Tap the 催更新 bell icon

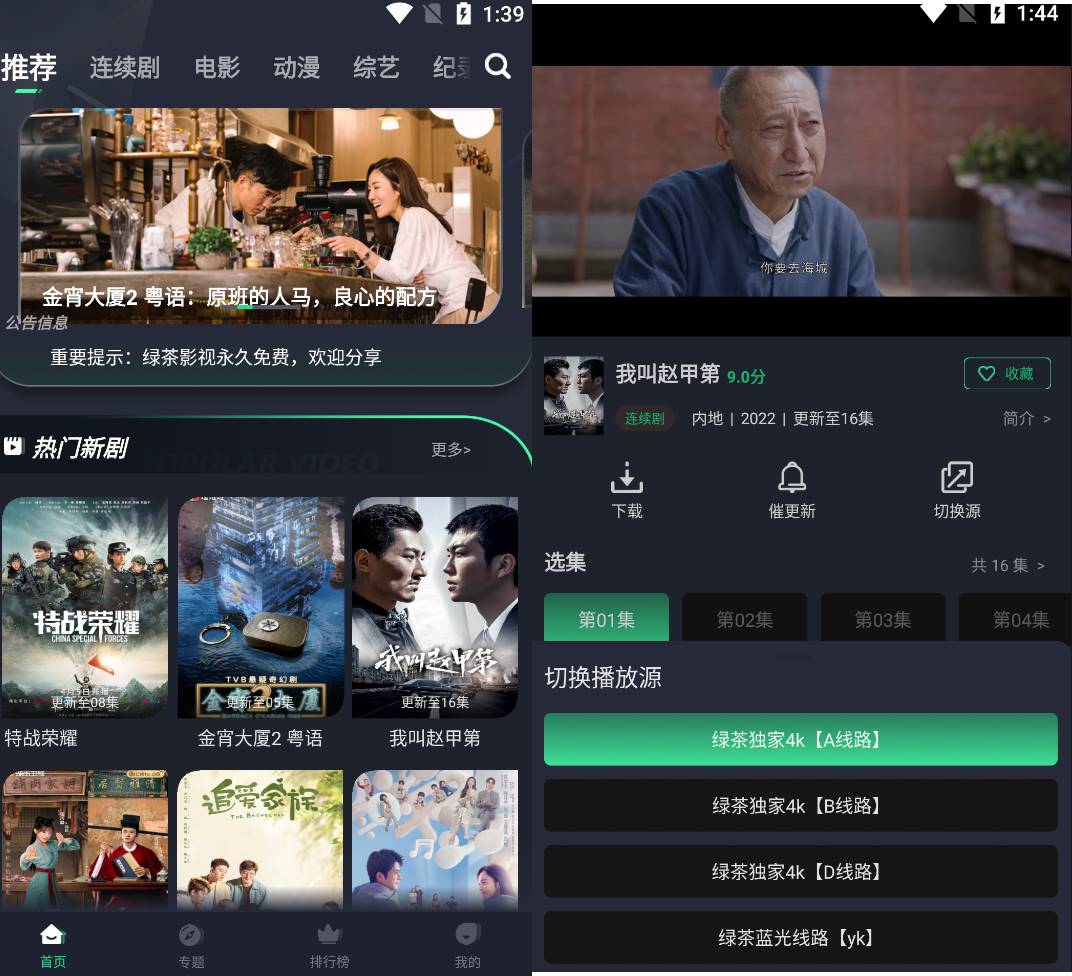pyautogui.click(x=792, y=490)
